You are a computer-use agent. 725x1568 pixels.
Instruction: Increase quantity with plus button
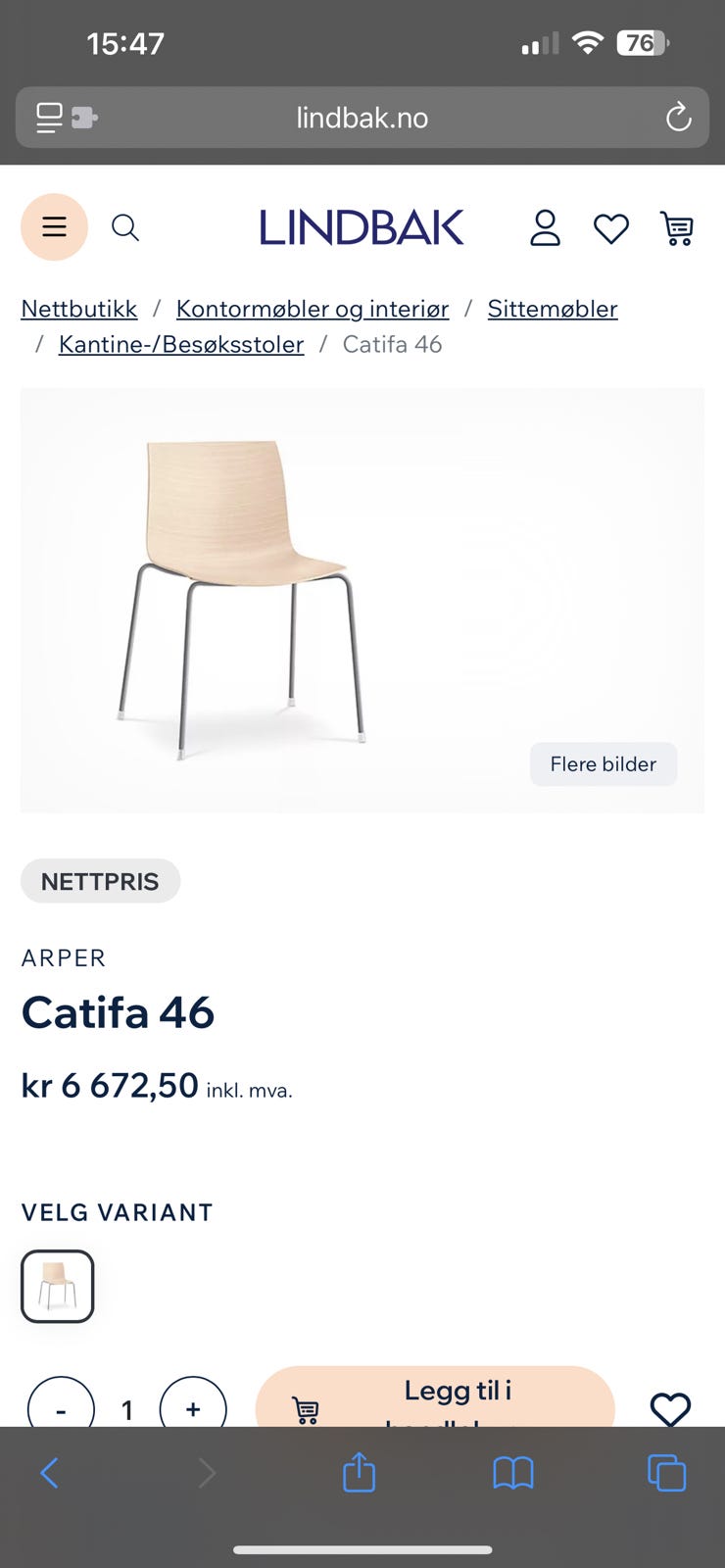[193, 1409]
